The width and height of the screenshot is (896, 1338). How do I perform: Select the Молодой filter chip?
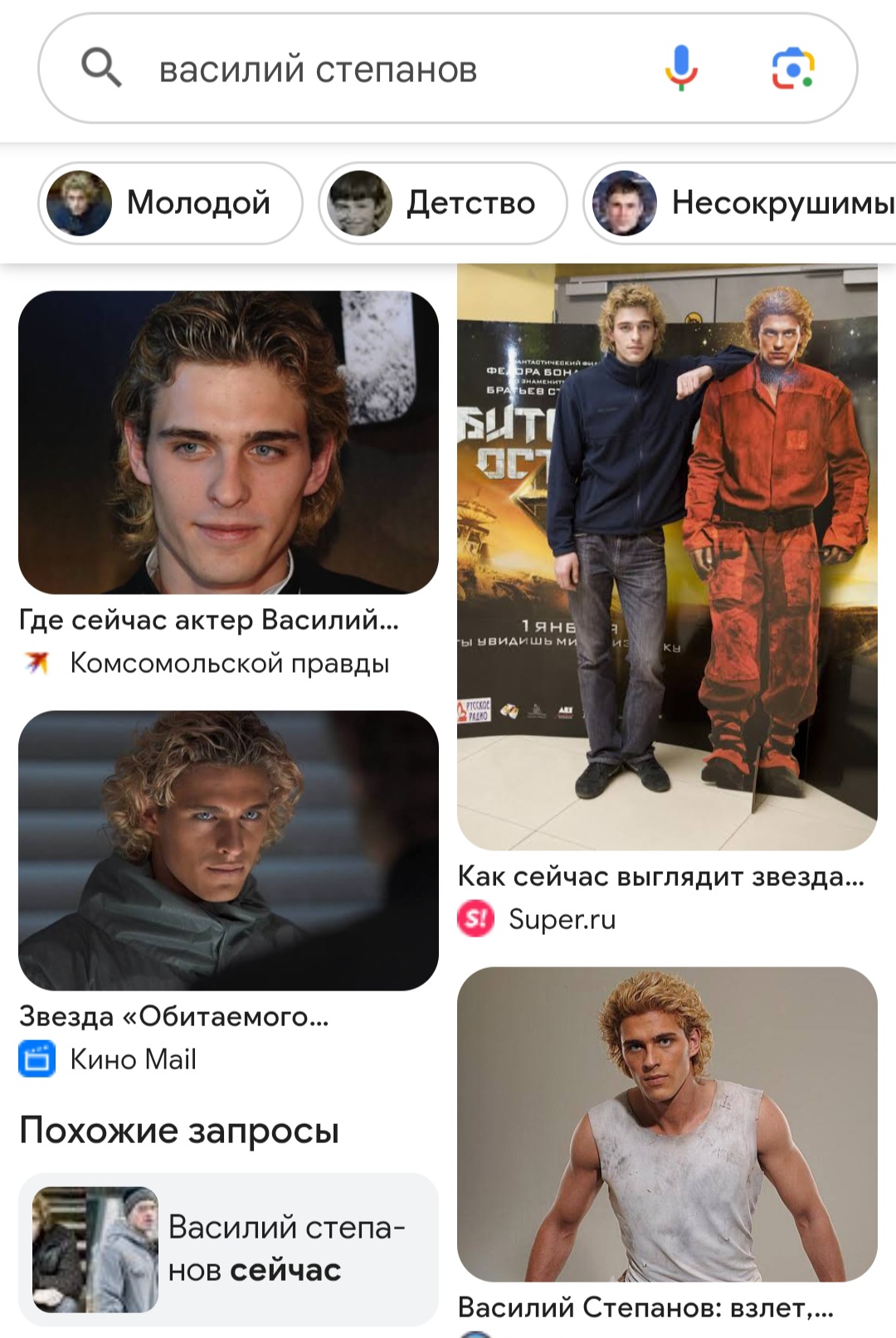(x=170, y=203)
